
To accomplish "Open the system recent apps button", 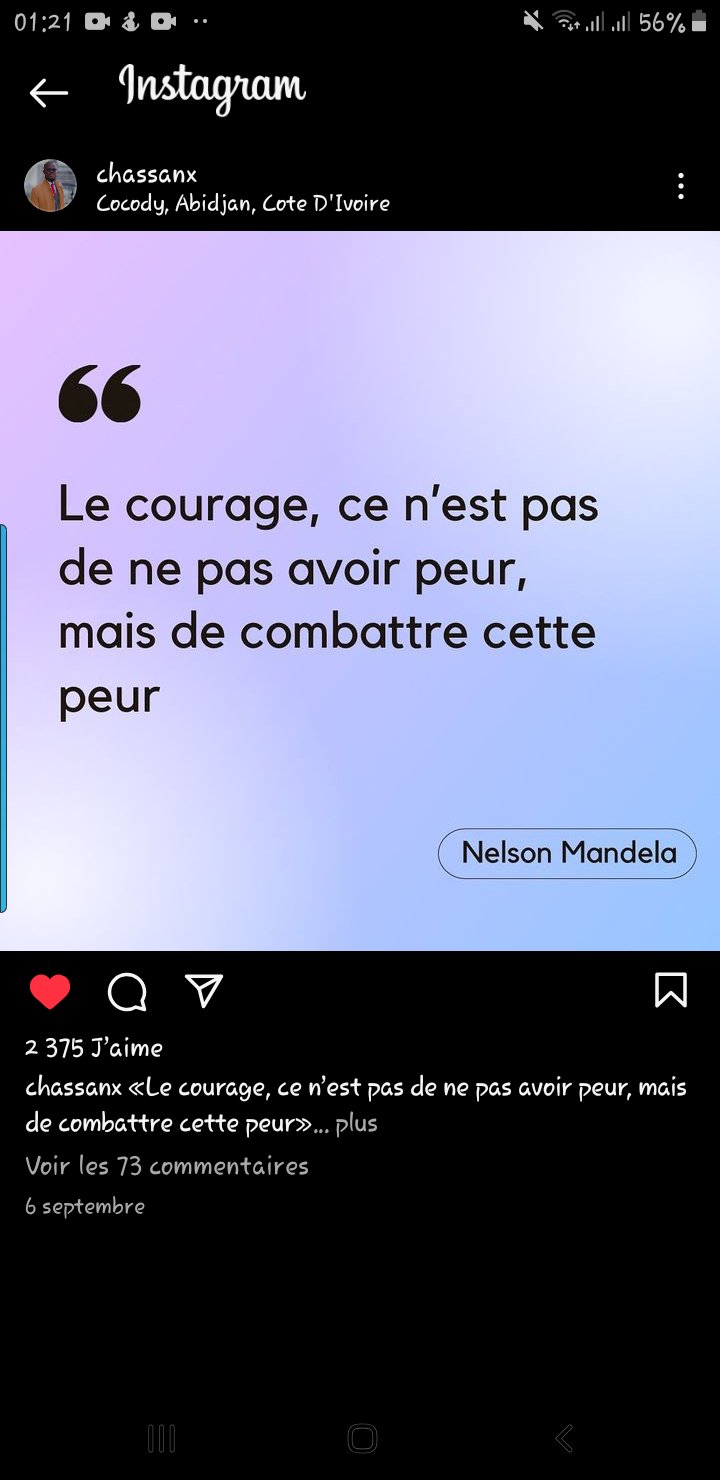I will 161,1438.
